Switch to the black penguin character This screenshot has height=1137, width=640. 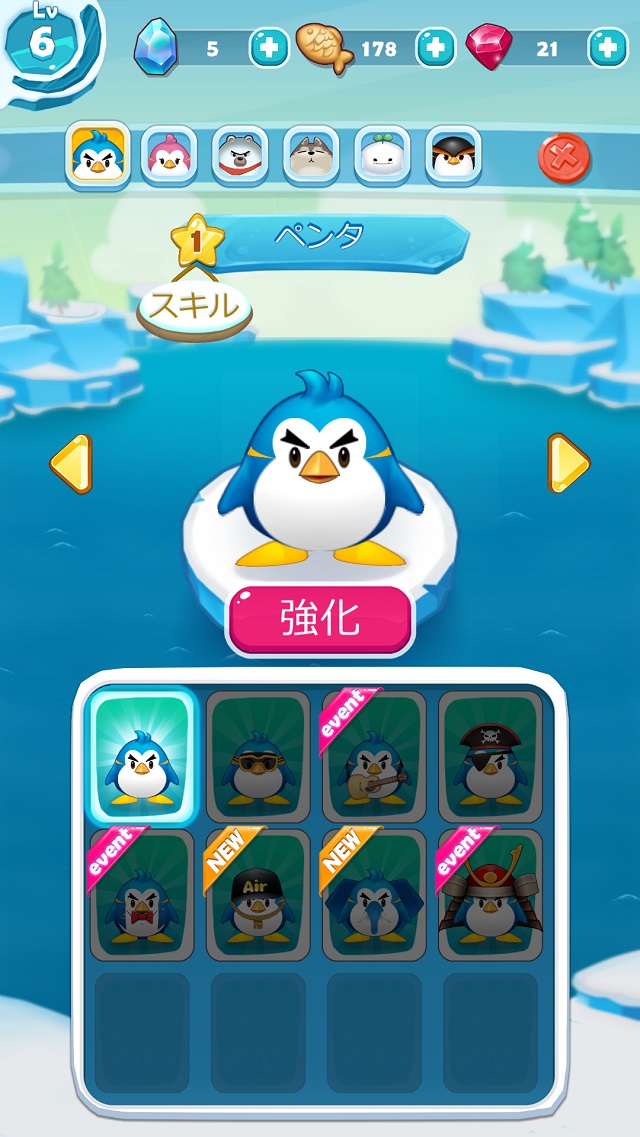[x=453, y=155]
